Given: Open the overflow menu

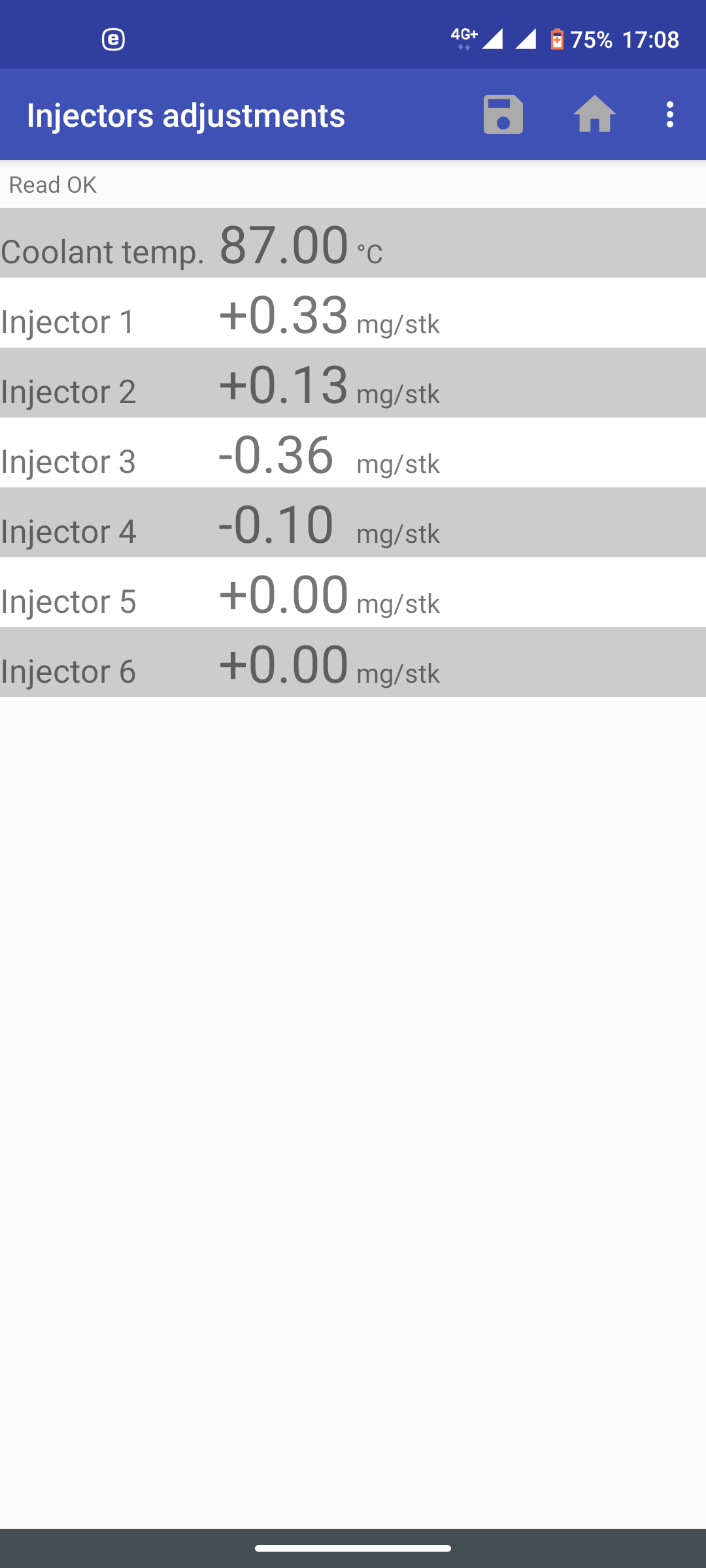Looking at the screenshot, I should 669,115.
